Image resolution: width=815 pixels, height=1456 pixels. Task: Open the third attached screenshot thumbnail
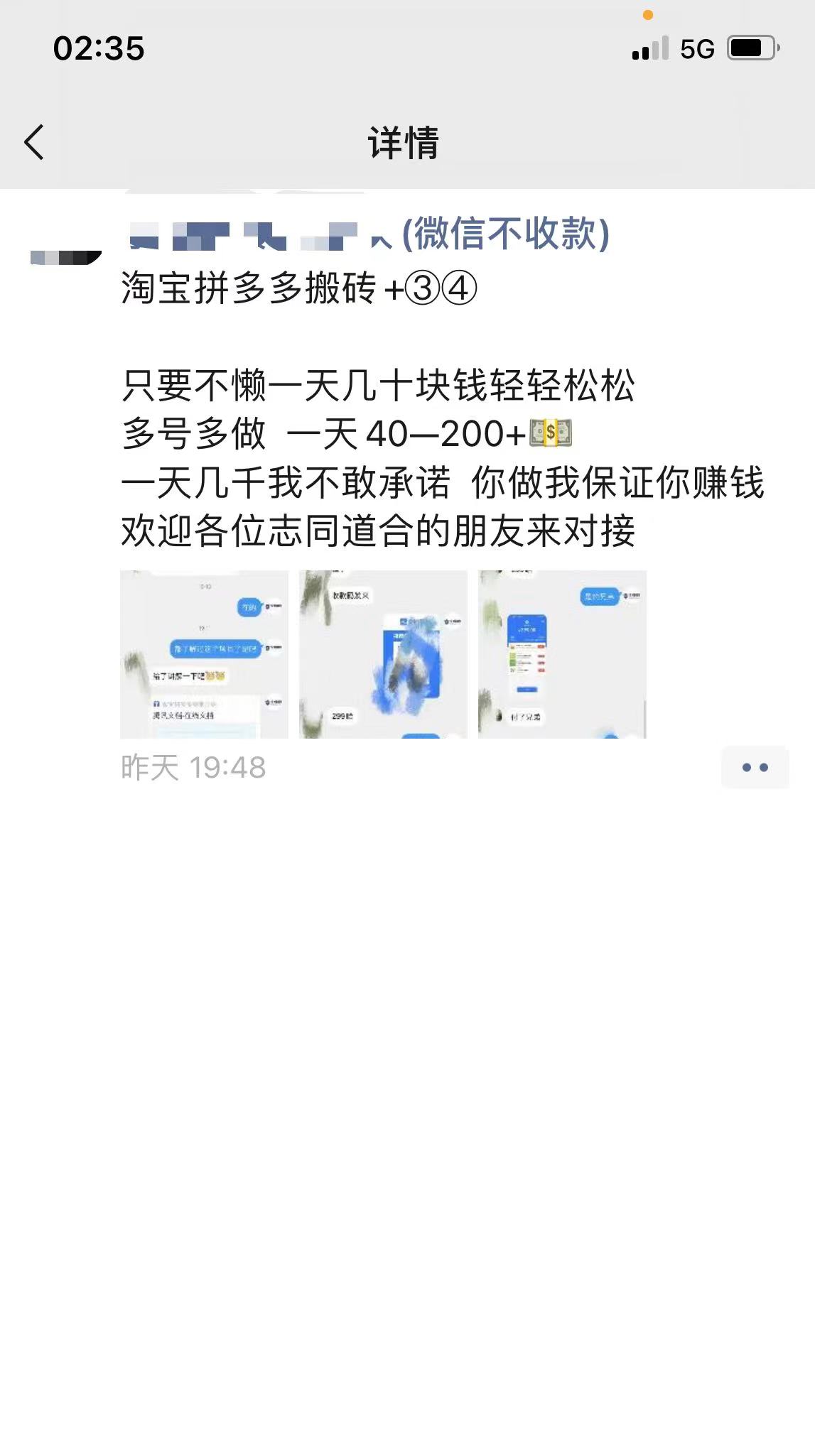click(562, 654)
